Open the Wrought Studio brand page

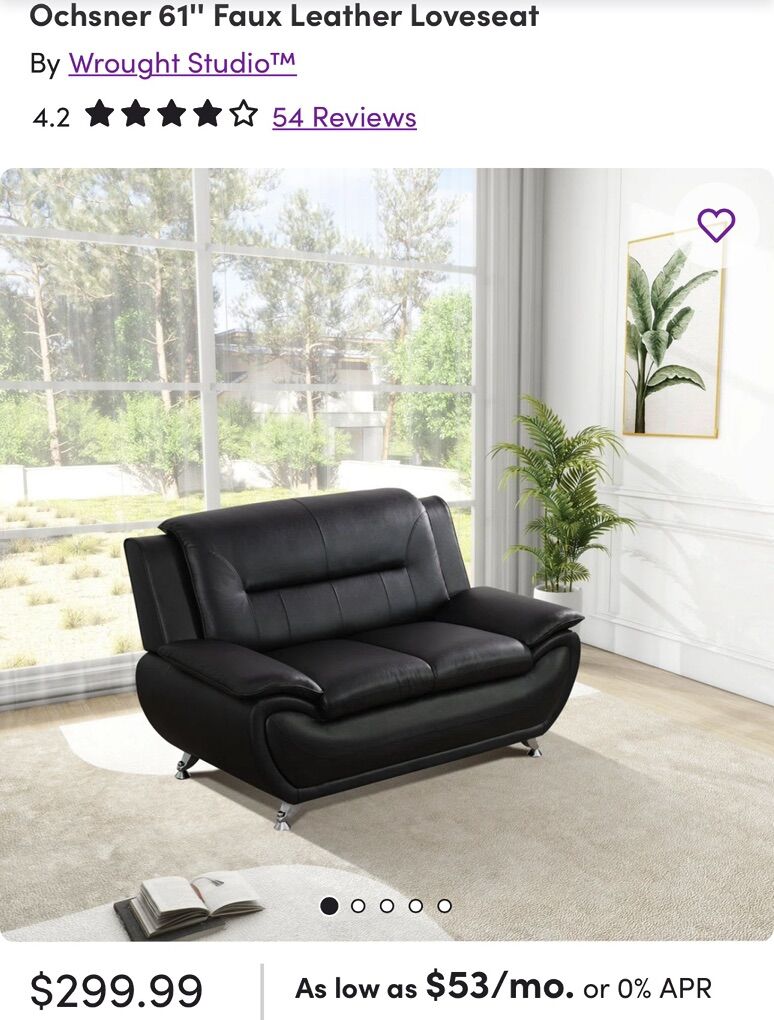coord(181,62)
